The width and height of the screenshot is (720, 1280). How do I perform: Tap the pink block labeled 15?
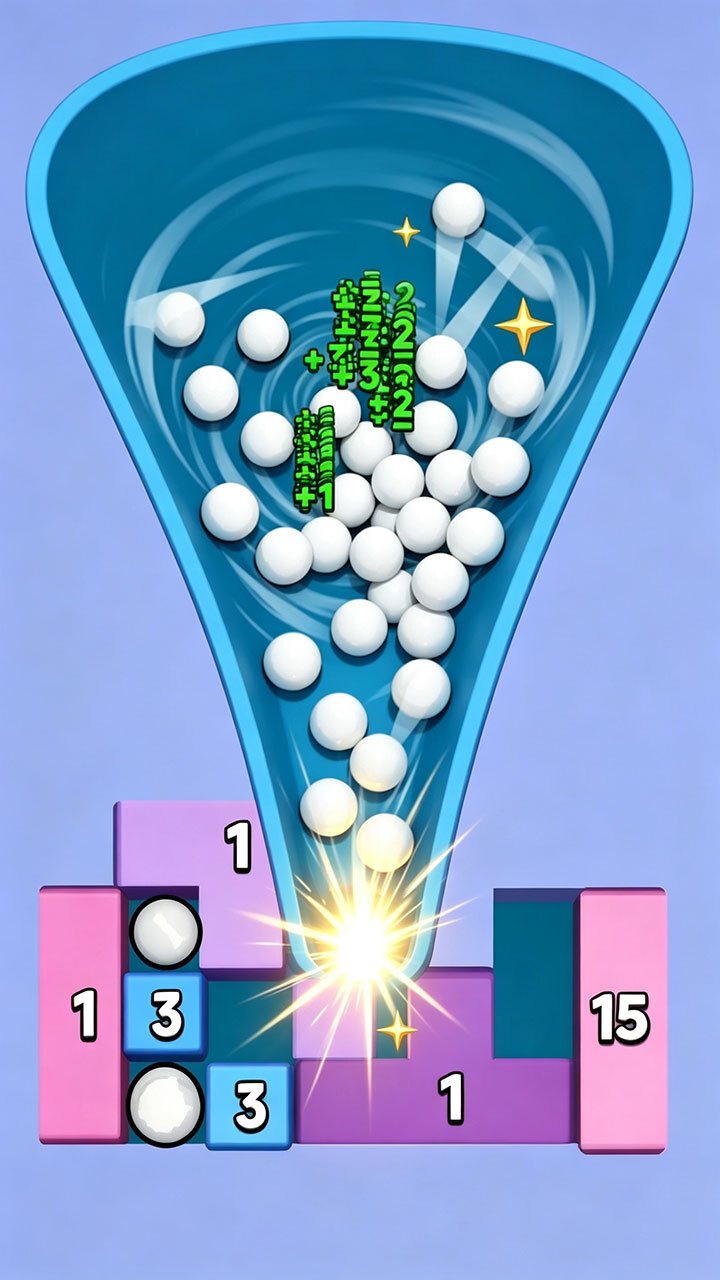(x=622, y=1018)
